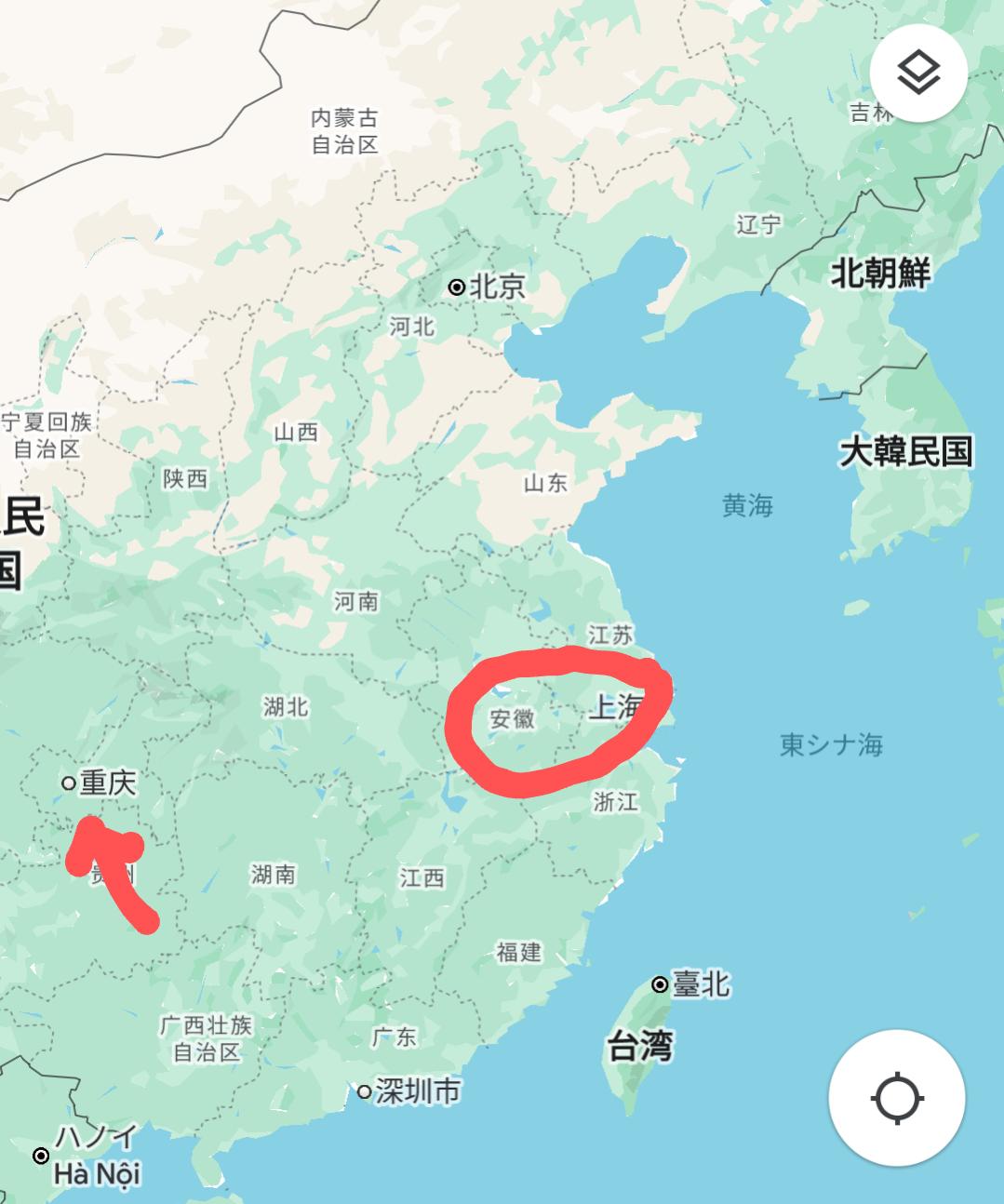Click the current location target icon

[896, 1100]
